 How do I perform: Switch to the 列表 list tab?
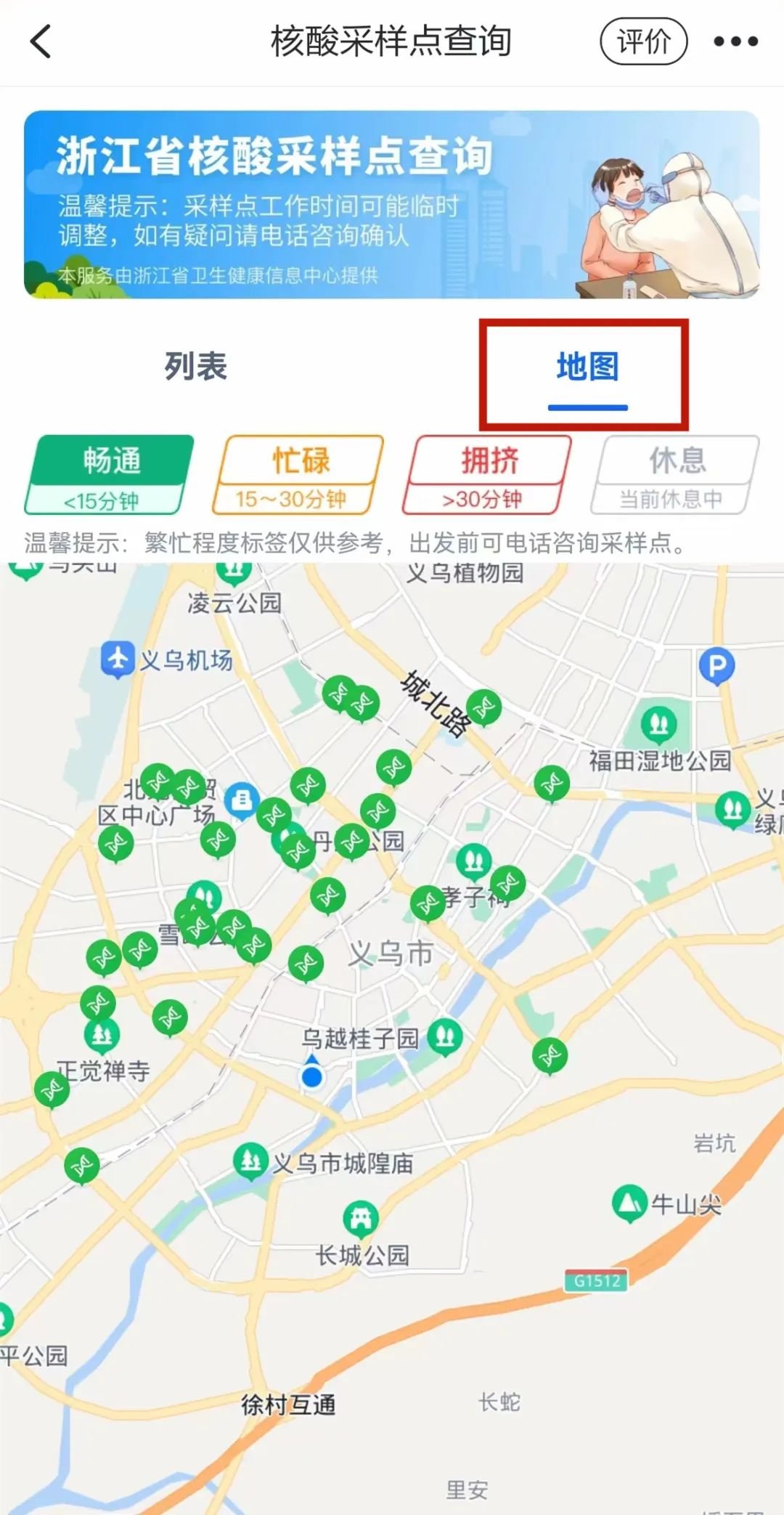pyautogui.click(x=196, y=366)
